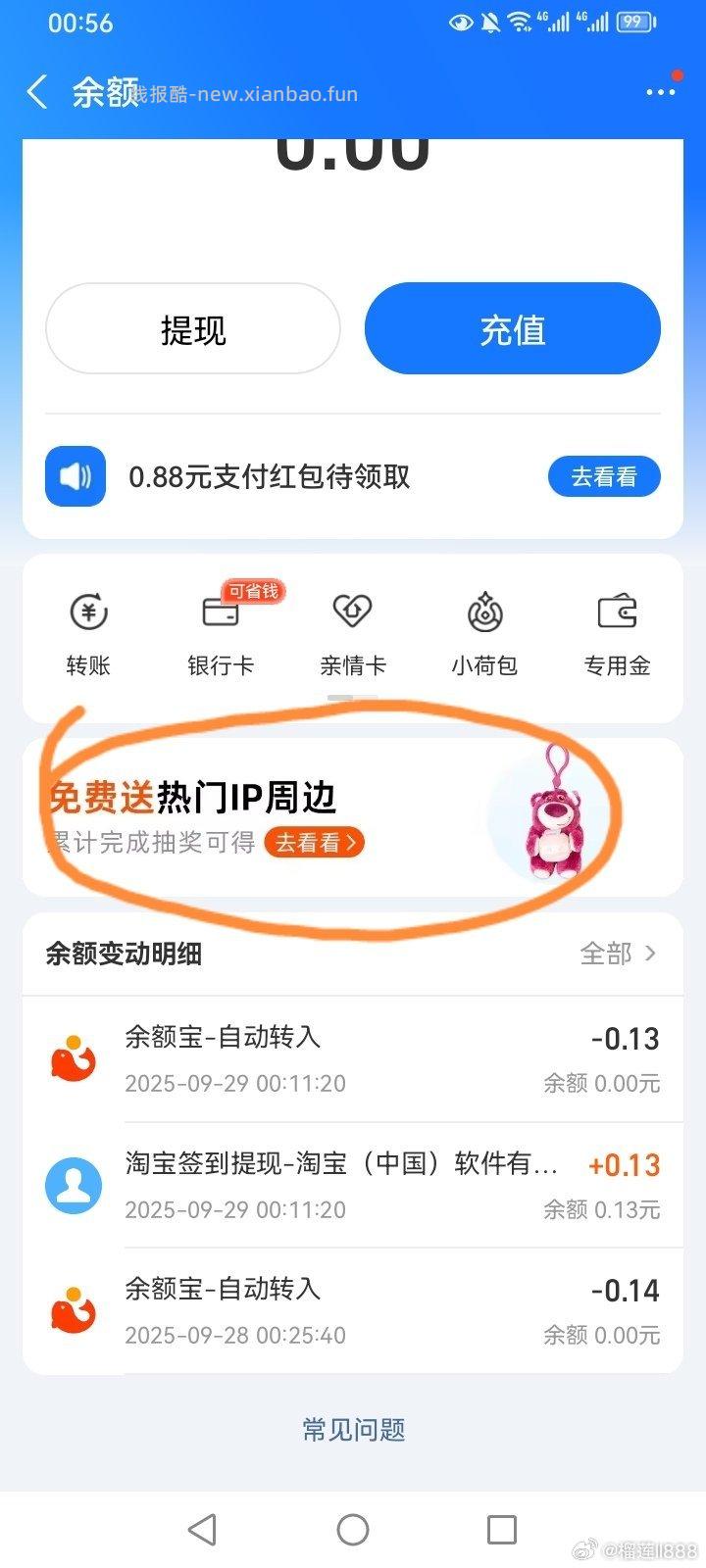The image size is (706, 1568).
Task: Open 去看看 in the 免费送 banner
Action: coord(313,843)
